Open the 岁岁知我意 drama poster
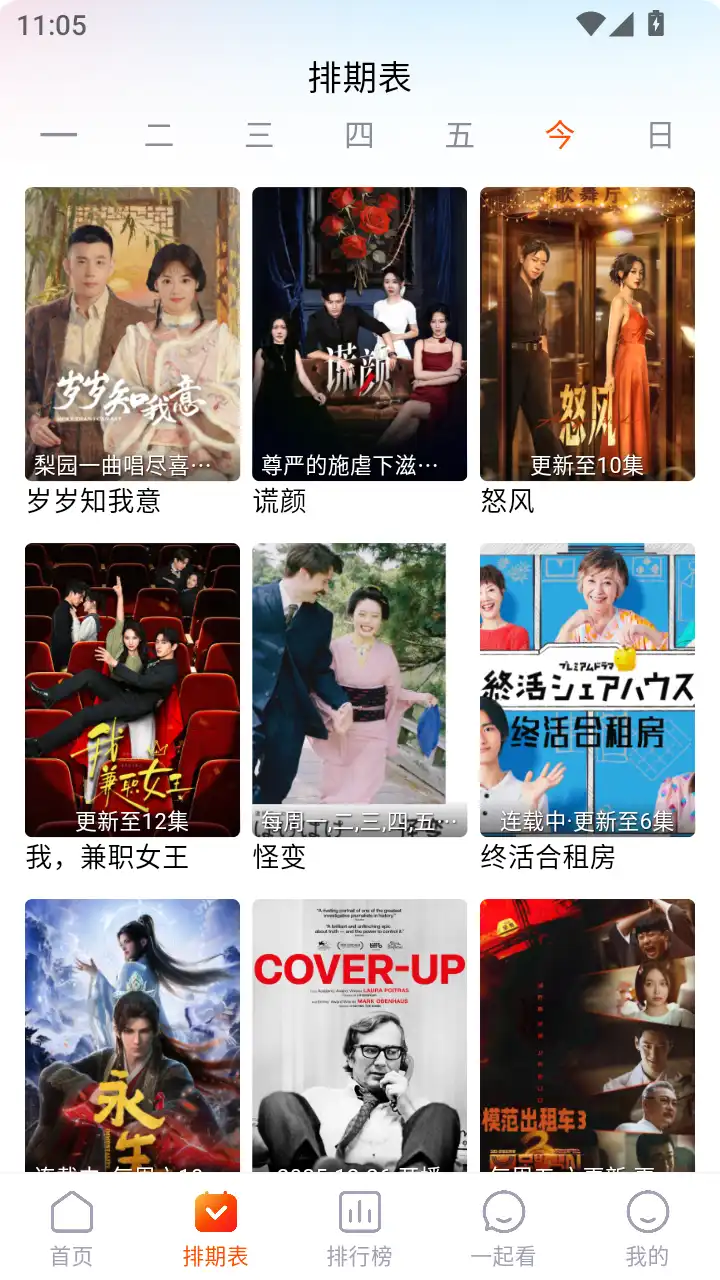The height and width of the screenshot is (1280, 720). [131, 330]
